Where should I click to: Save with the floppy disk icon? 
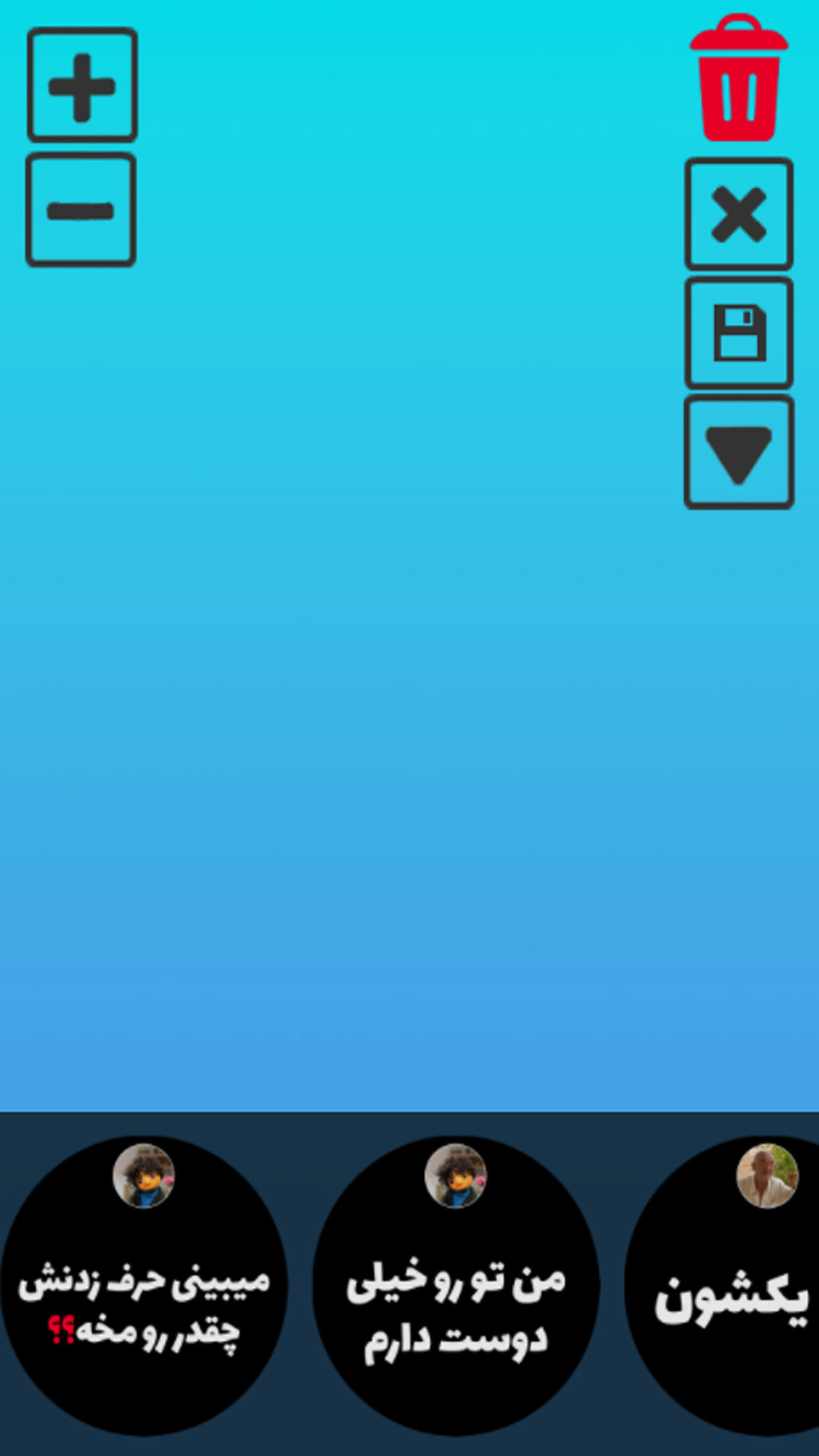point(739,334)
